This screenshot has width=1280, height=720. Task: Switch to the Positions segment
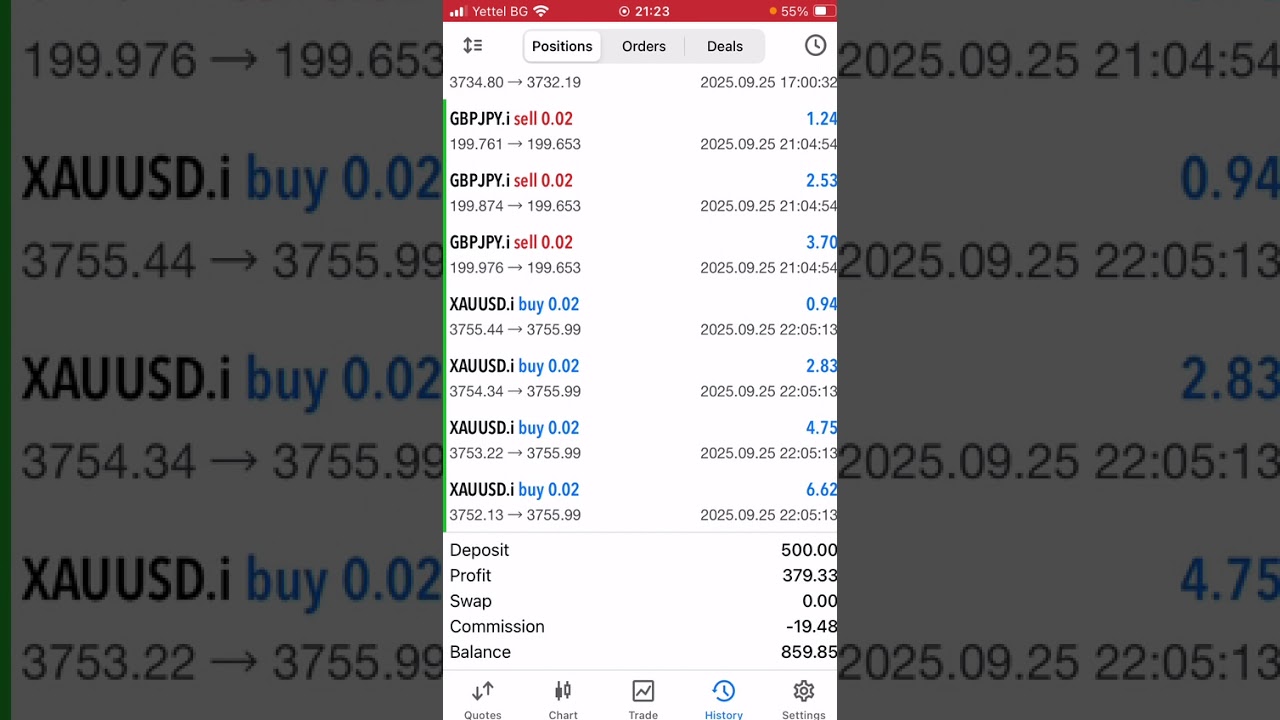(x=562, y=46)
